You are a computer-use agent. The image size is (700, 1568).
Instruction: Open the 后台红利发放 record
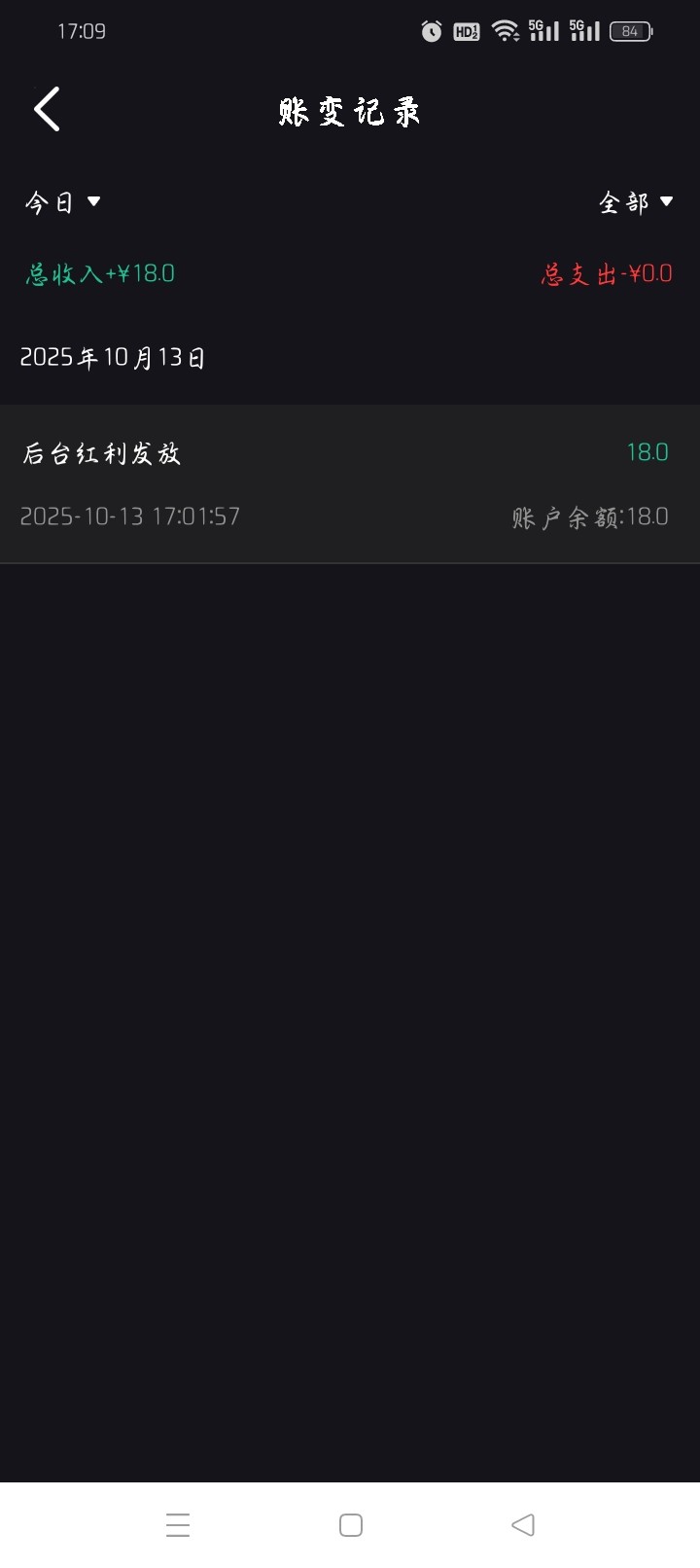(x=350, y=483)
